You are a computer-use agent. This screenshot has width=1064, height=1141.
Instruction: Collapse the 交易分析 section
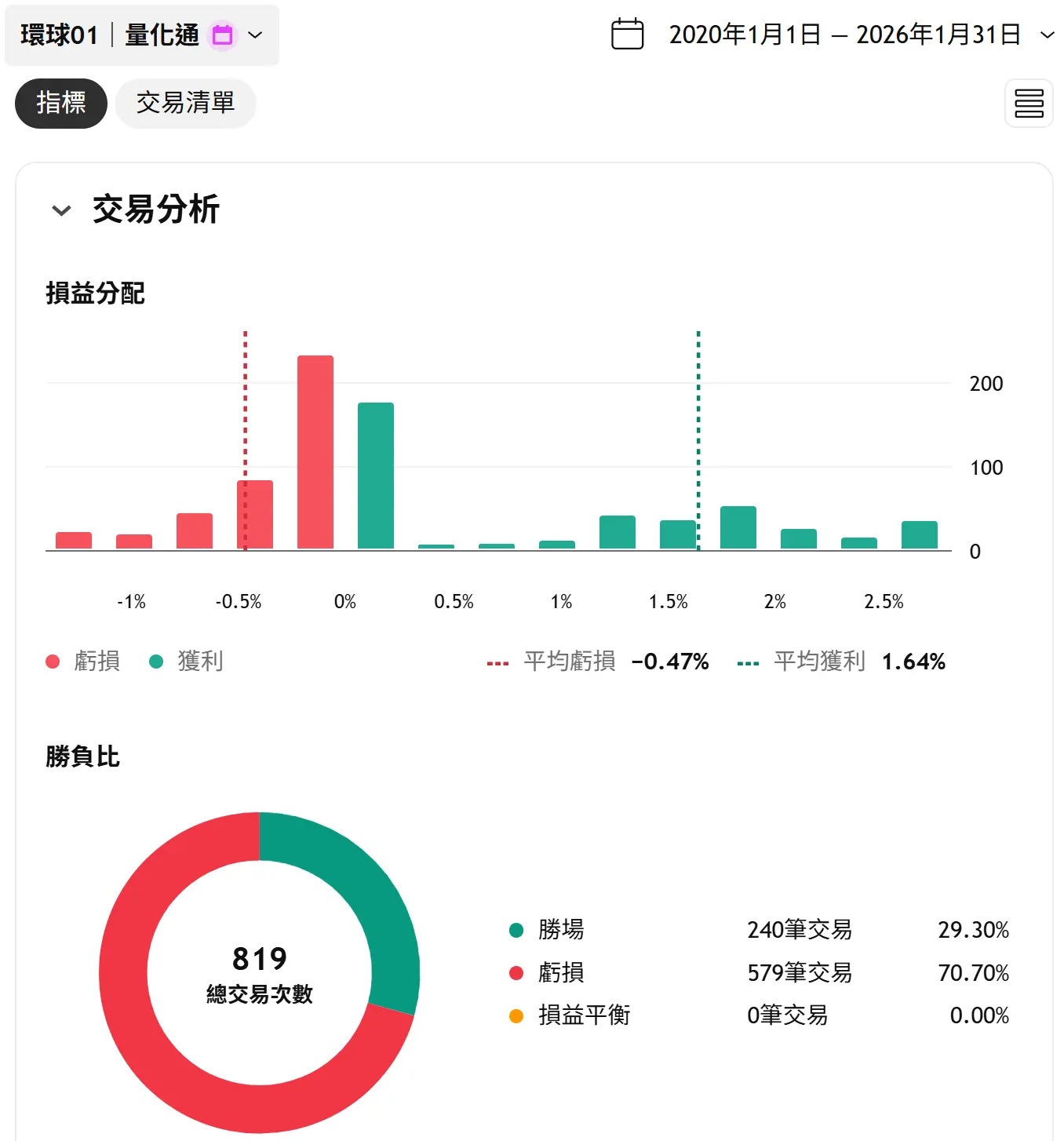click(61, 210)
